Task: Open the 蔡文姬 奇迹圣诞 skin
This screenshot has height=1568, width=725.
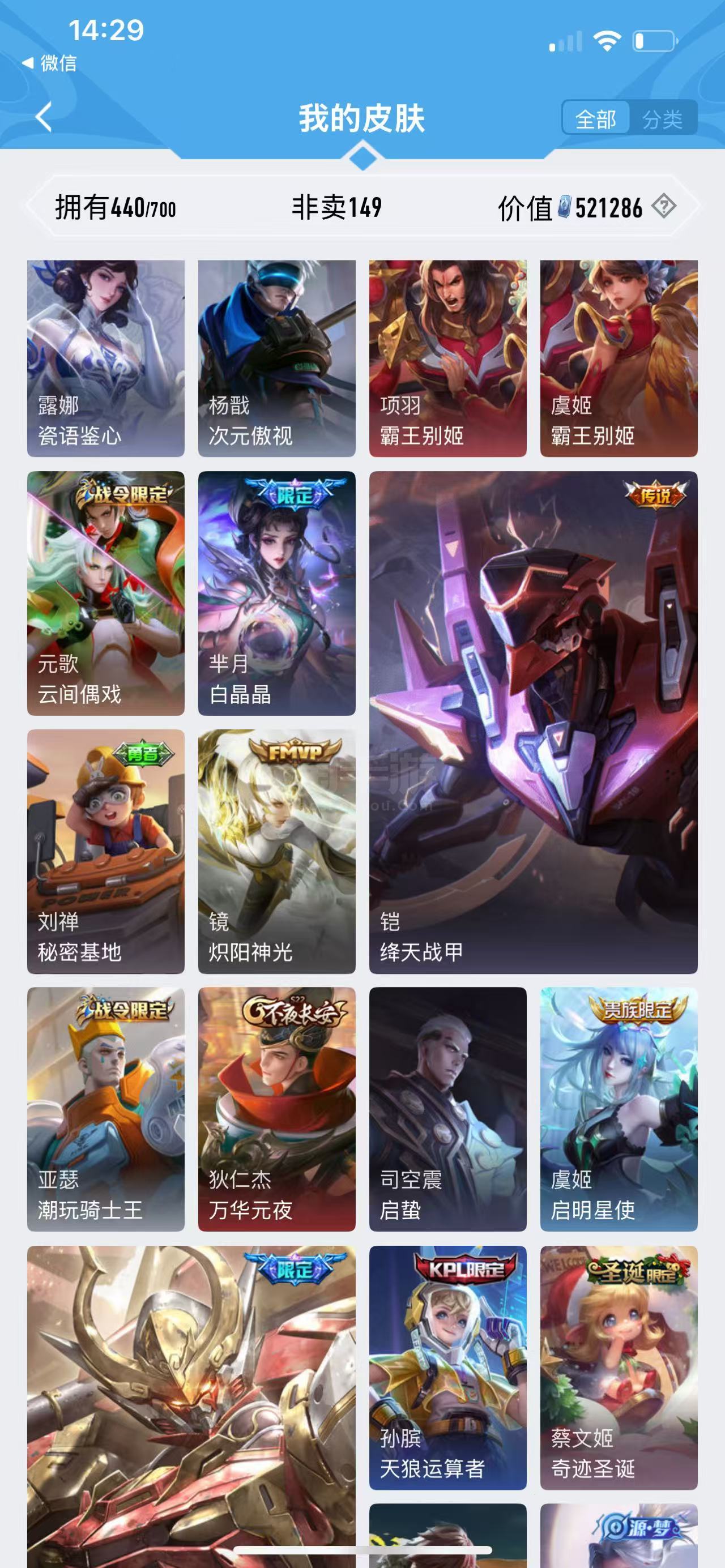Action: [x=619, y=1367]
